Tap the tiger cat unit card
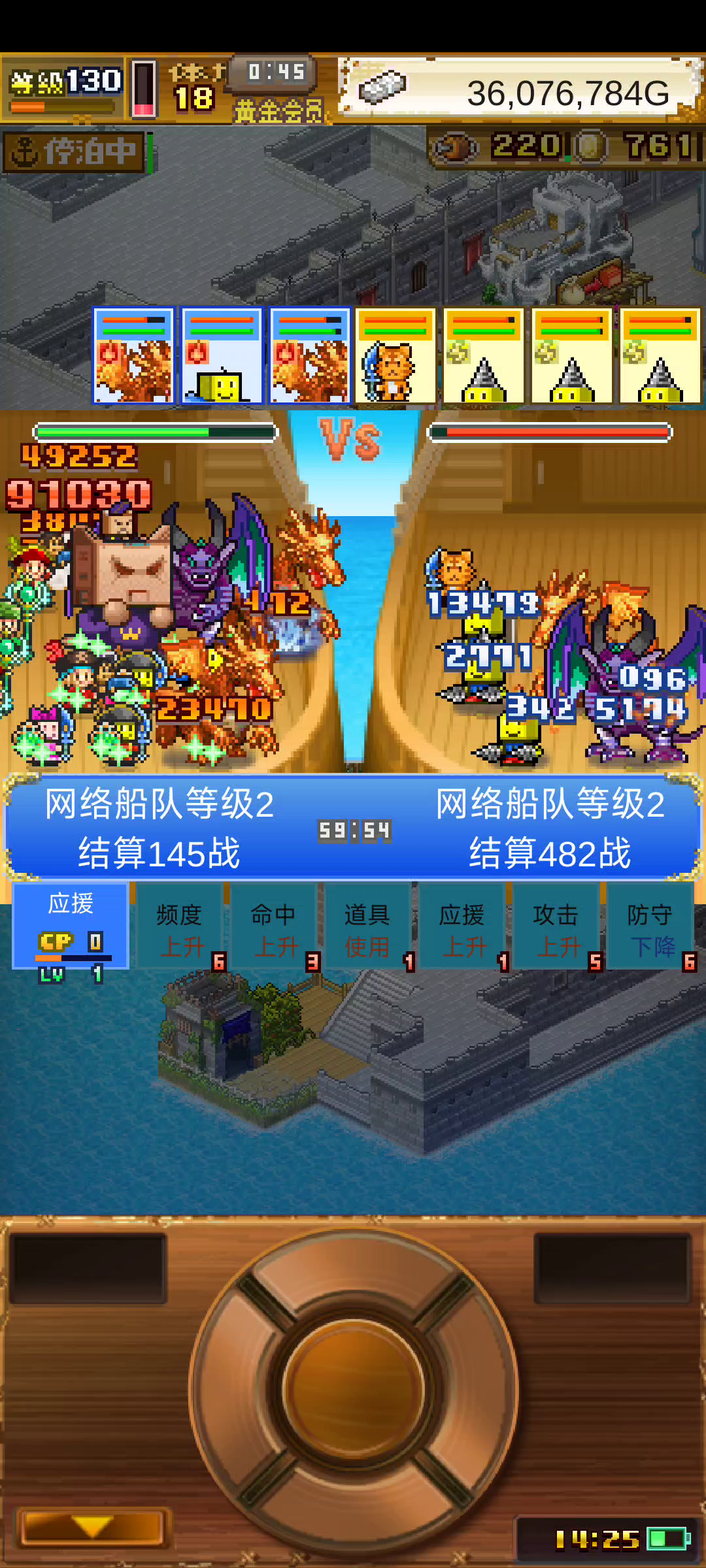Screen dimensions: 706x1568 (395, 356)
